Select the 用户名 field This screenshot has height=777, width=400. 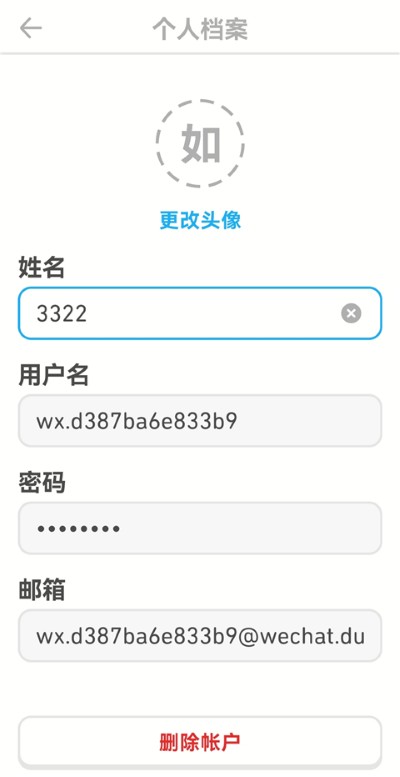click(x=200, y=421)
